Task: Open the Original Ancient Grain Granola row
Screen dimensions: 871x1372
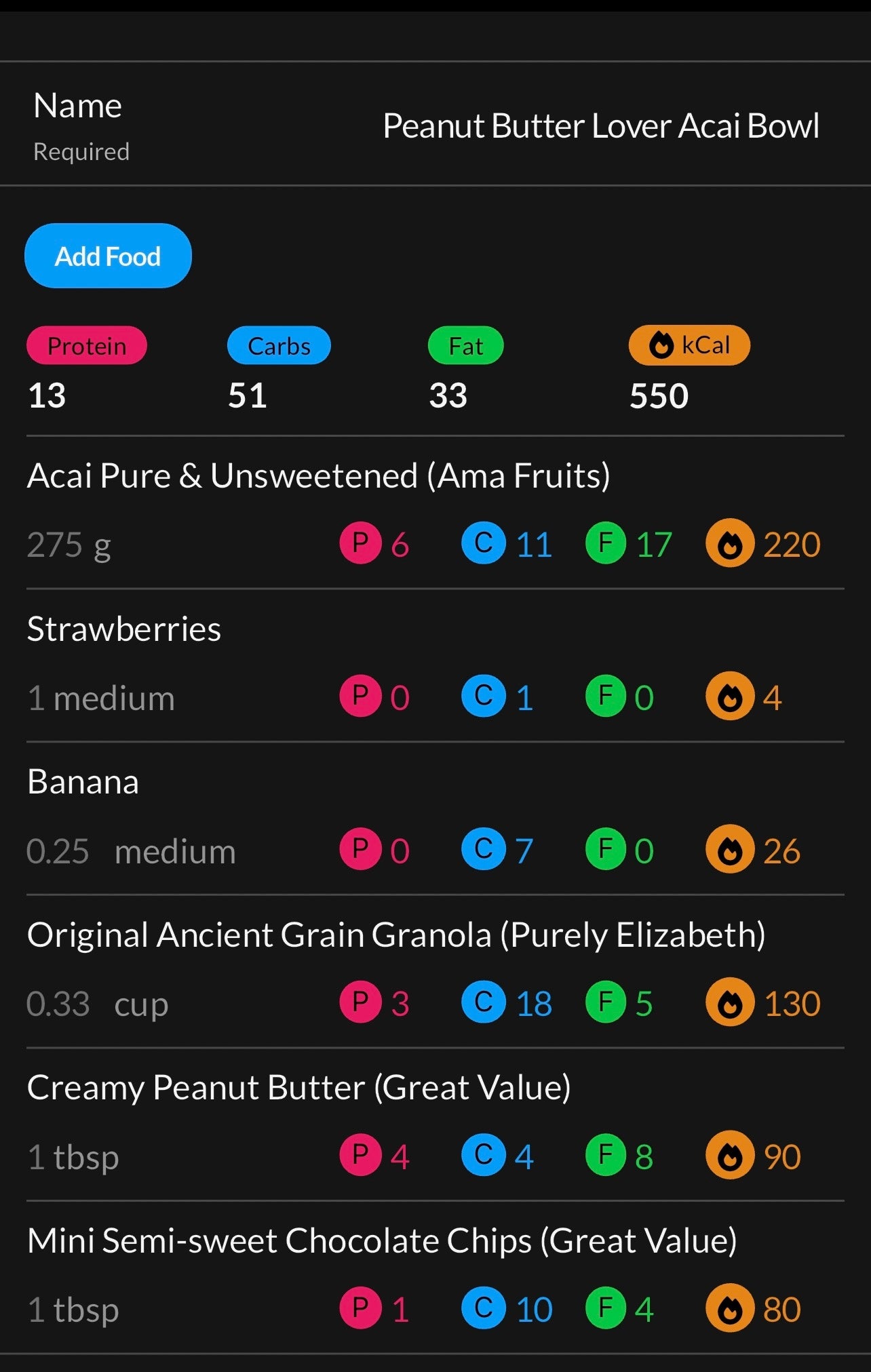Action: (x=396, y=935)
